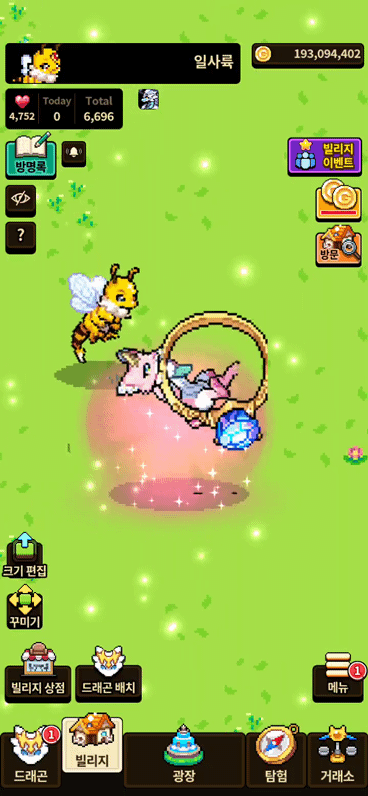Open 꾸미기 decorate mode

tap(25, 607)
